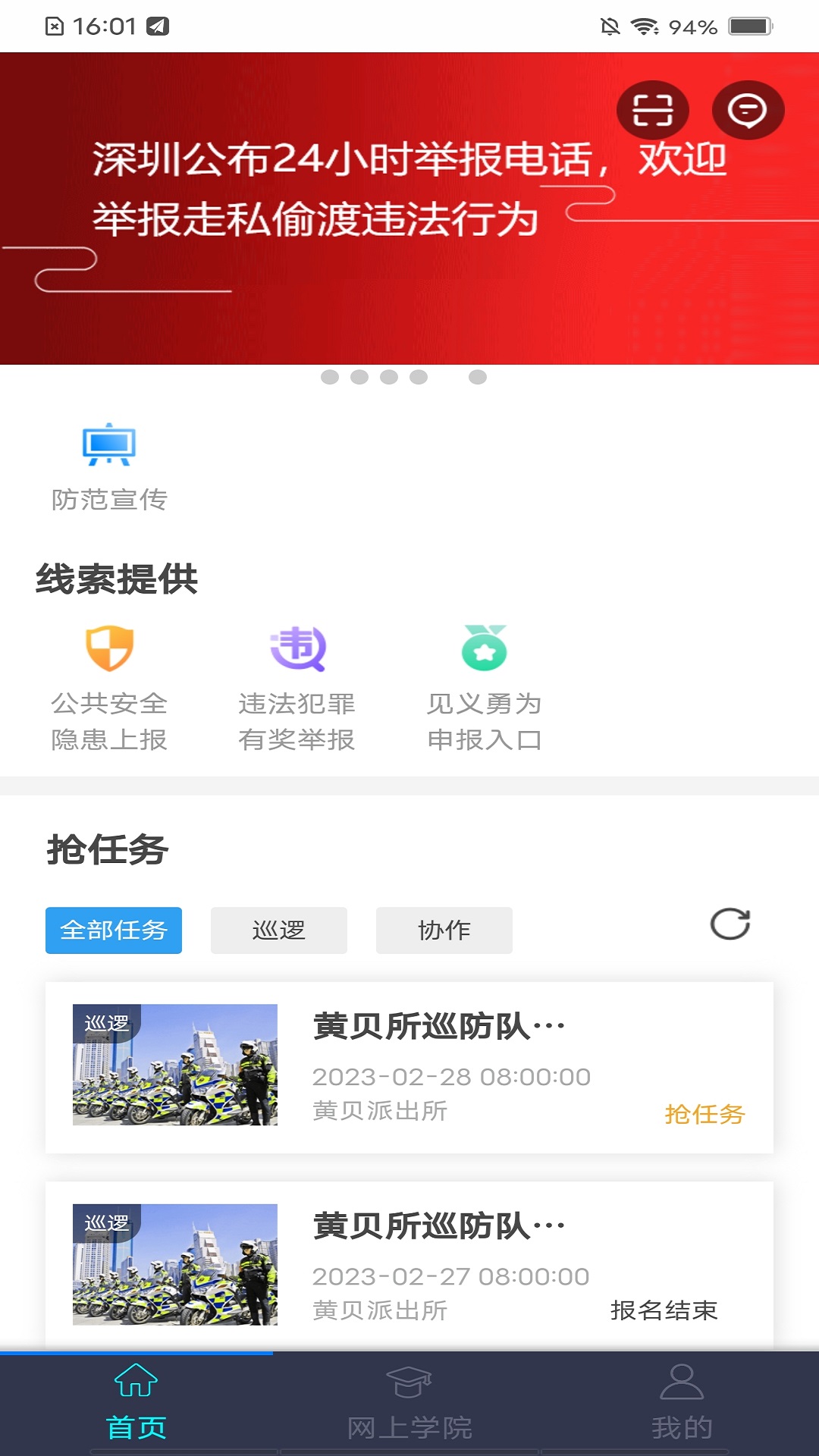Switch to the 网上学院 tab

(x=409, y=1404)
